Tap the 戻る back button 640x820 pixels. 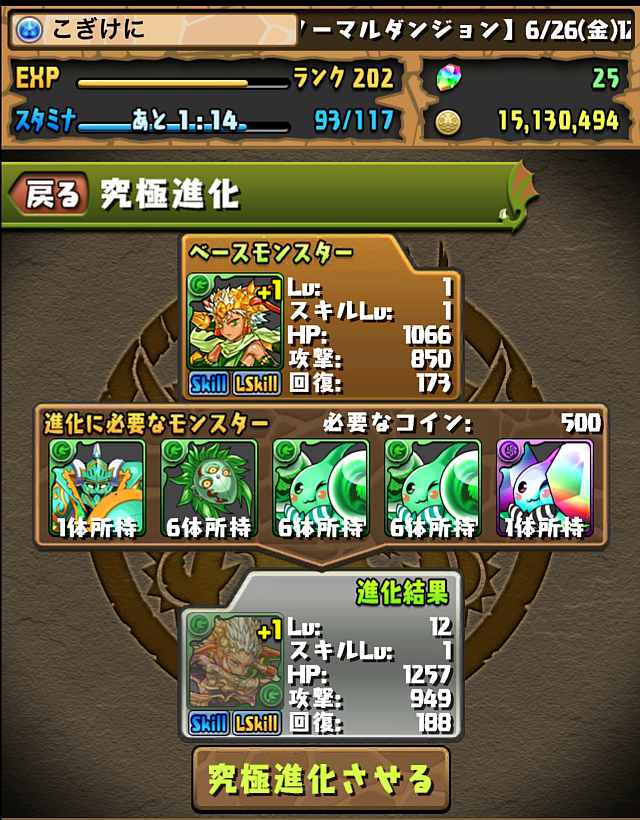(48, 194)
